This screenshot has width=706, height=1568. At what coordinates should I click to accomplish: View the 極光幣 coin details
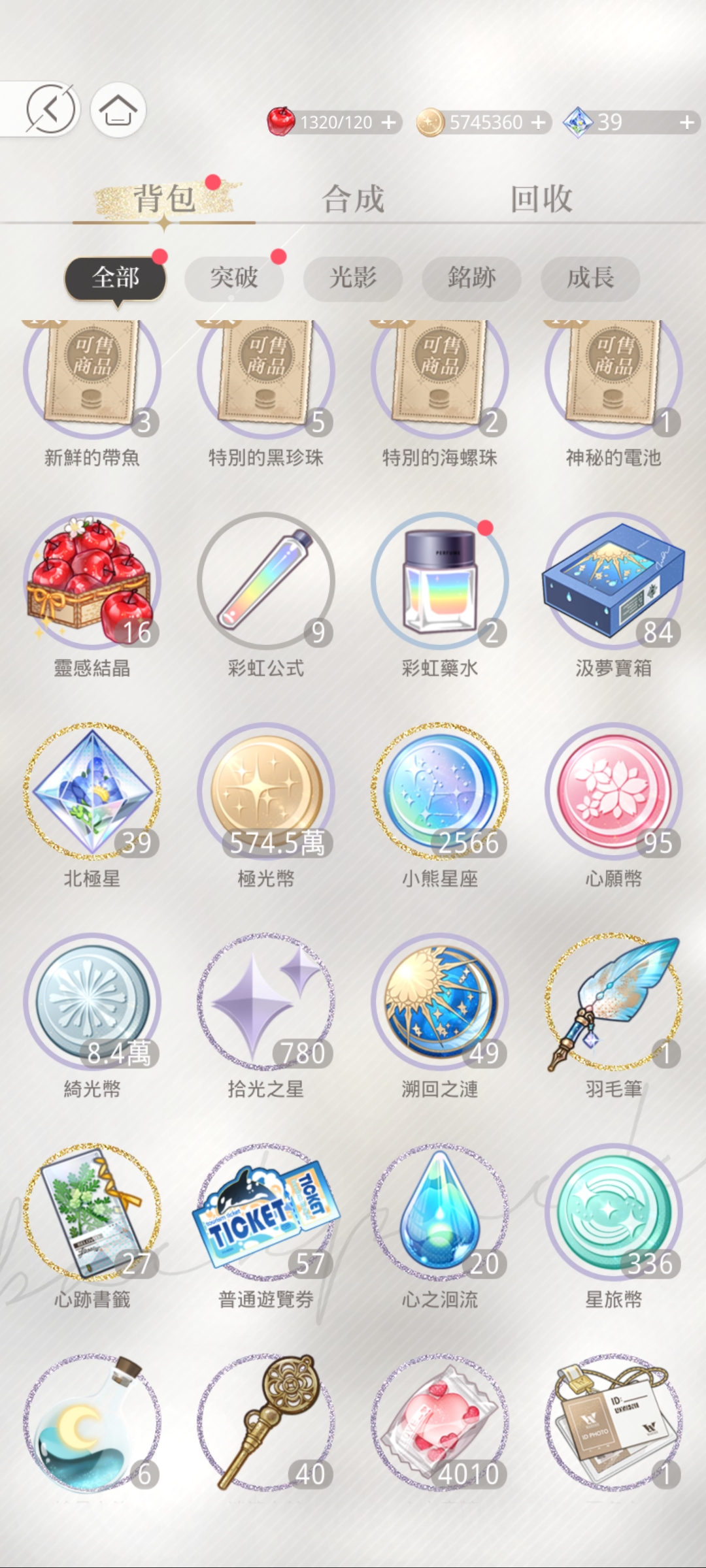click(x=266, y=792)
